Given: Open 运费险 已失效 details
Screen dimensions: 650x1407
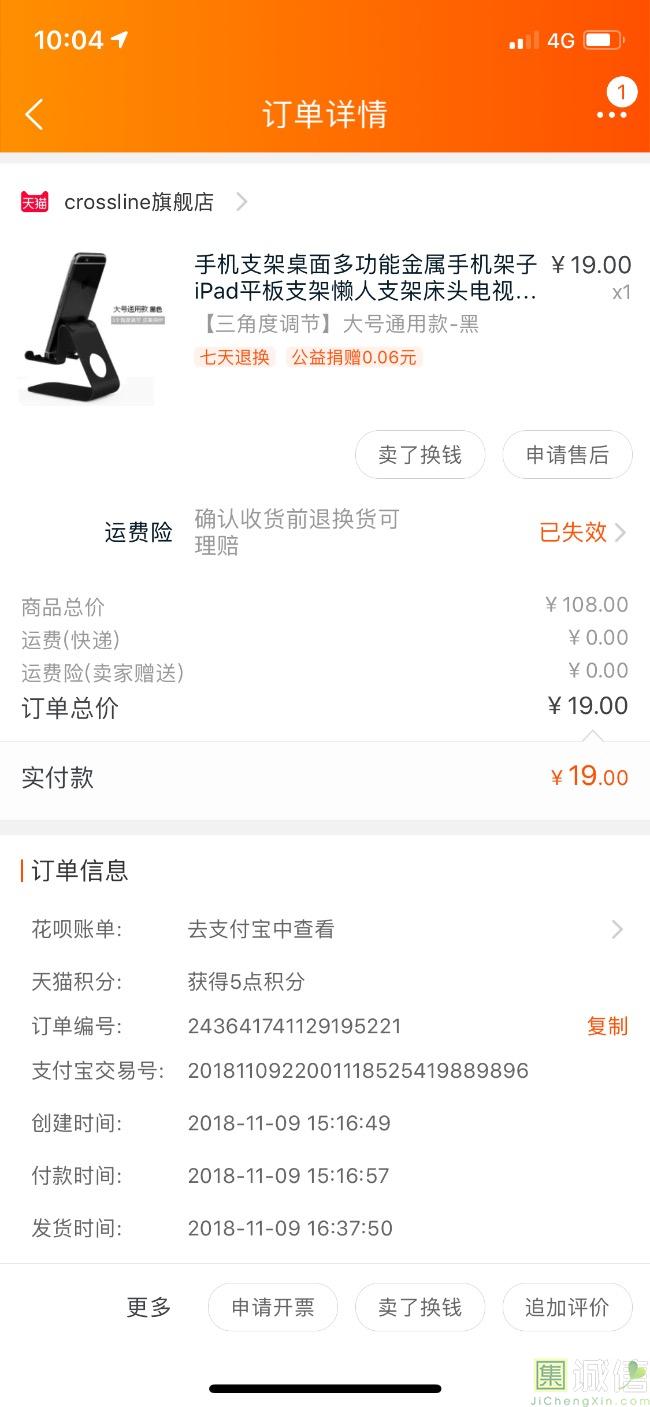Looking at the screenshot, I should (582, 532).
